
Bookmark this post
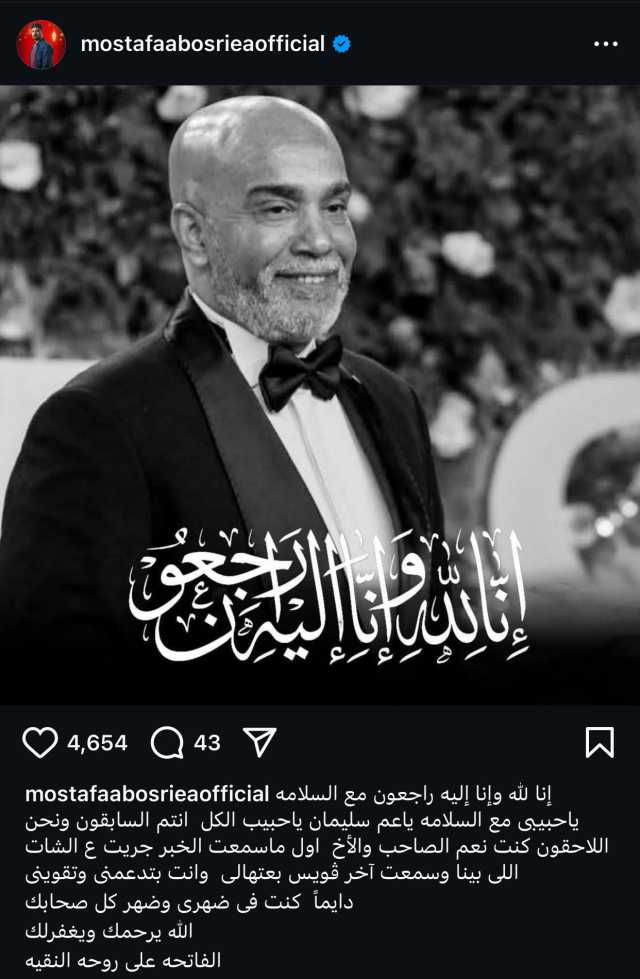[598, 742]
